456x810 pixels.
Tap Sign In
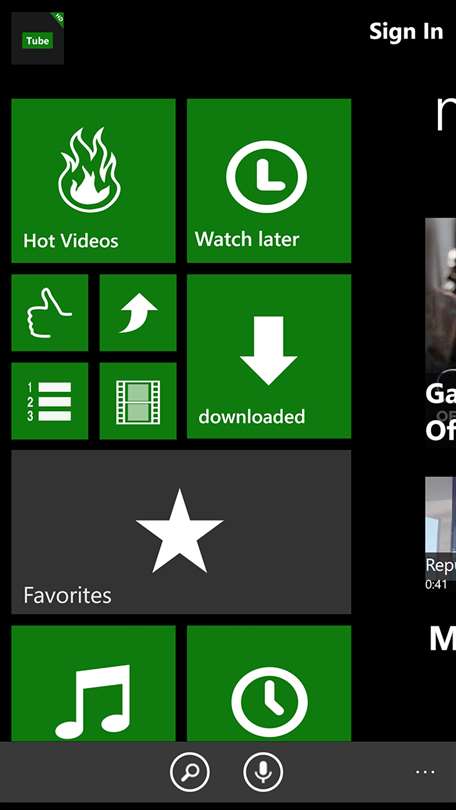pyautogui.click(x=406, y=32)
